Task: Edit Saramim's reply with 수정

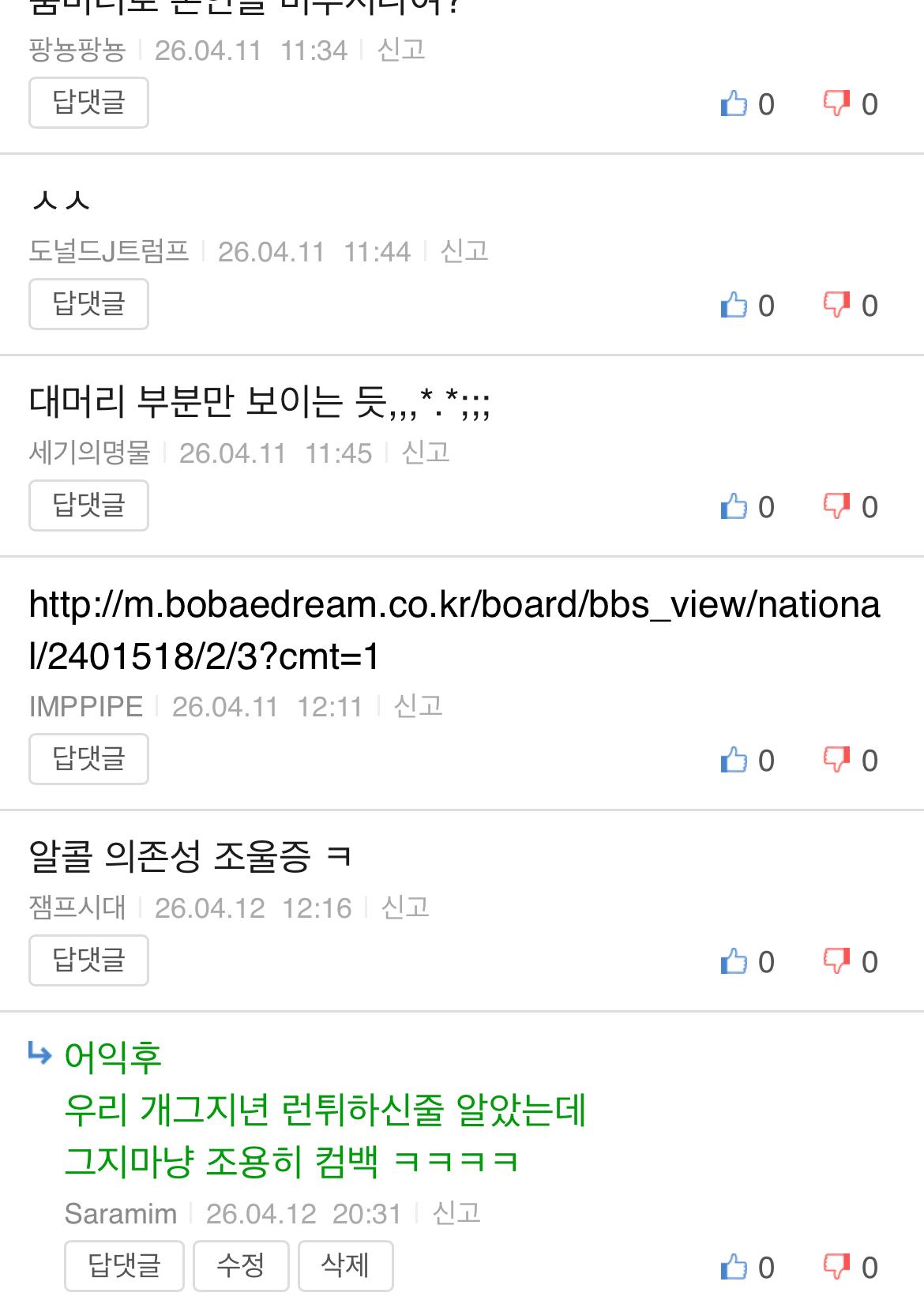Action: coord(241,1266)
